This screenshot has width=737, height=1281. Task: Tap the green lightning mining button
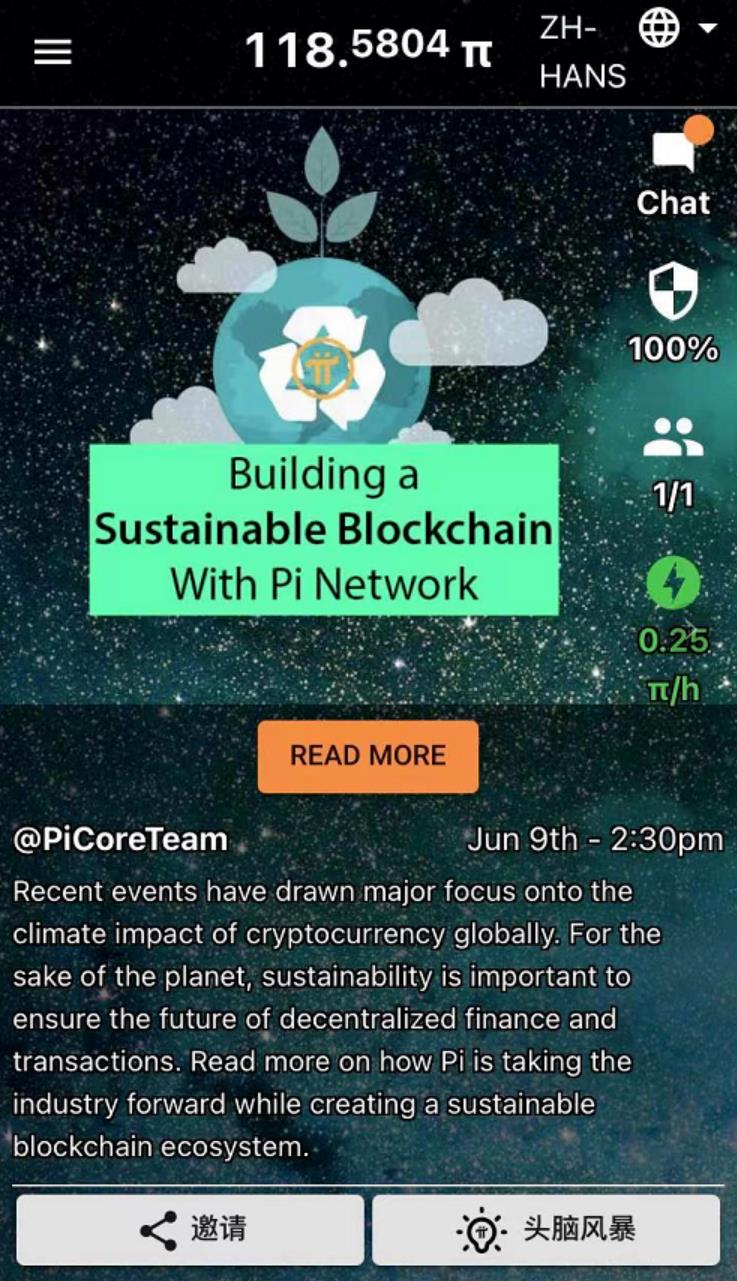(673, 583)
